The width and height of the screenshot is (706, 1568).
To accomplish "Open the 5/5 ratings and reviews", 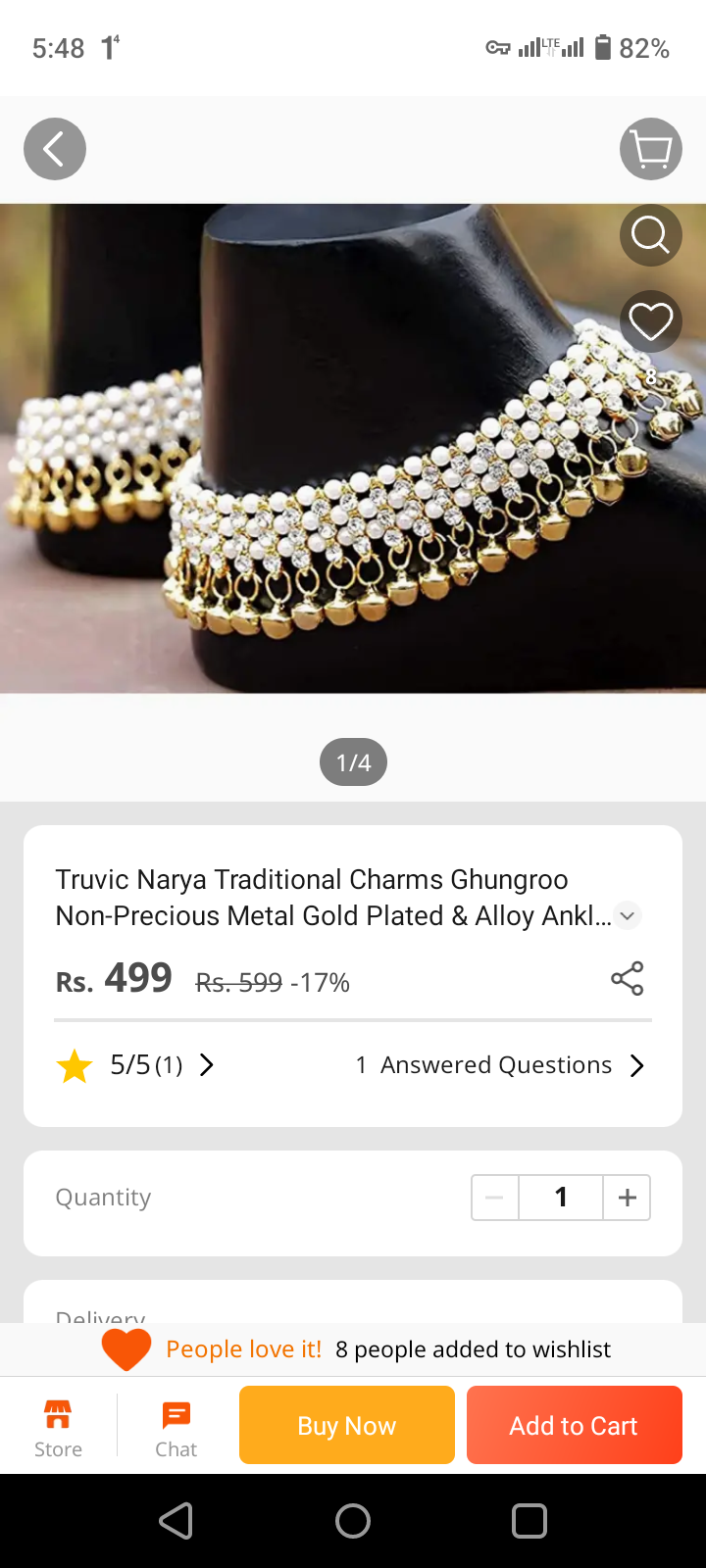I will tap(137, 1065).
